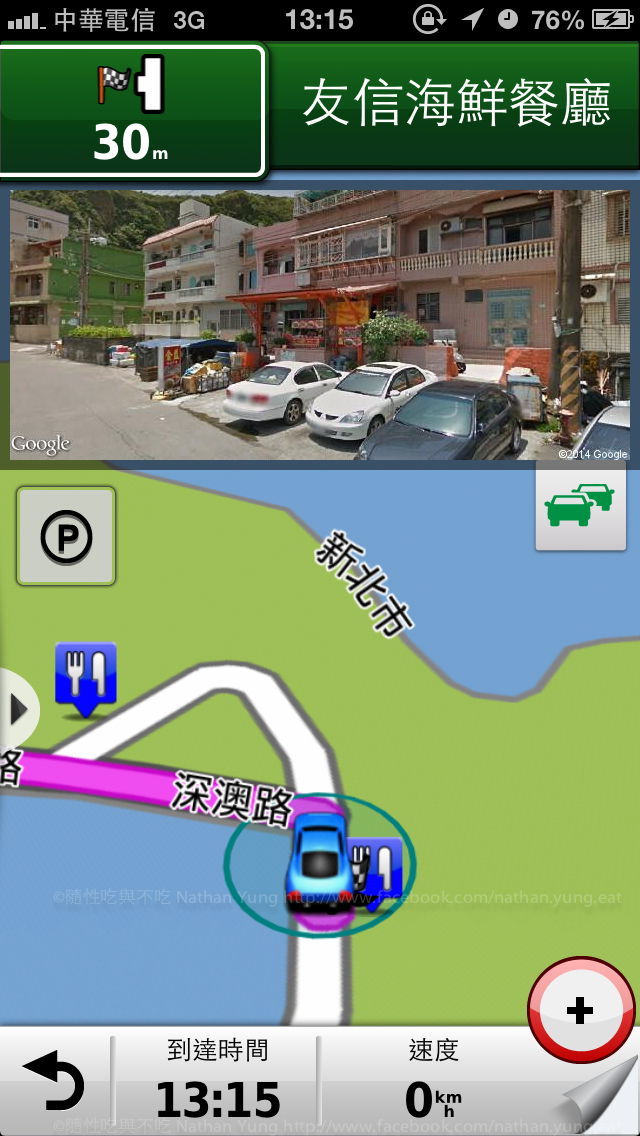Open the 到達時間 arrival time panel
Image resolution: width=640 pixels, height=1136 pixels.
217,1082
